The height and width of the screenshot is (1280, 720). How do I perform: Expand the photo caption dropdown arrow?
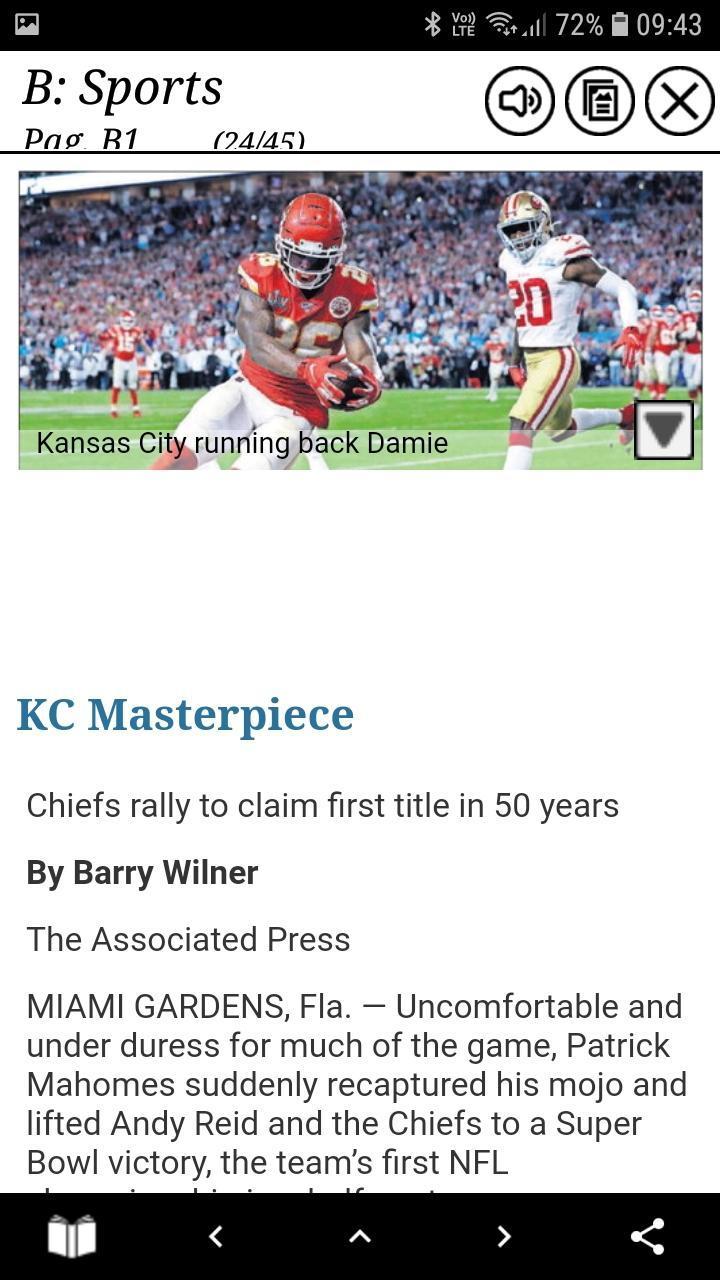pyautogui.click(x=664, y=430)
